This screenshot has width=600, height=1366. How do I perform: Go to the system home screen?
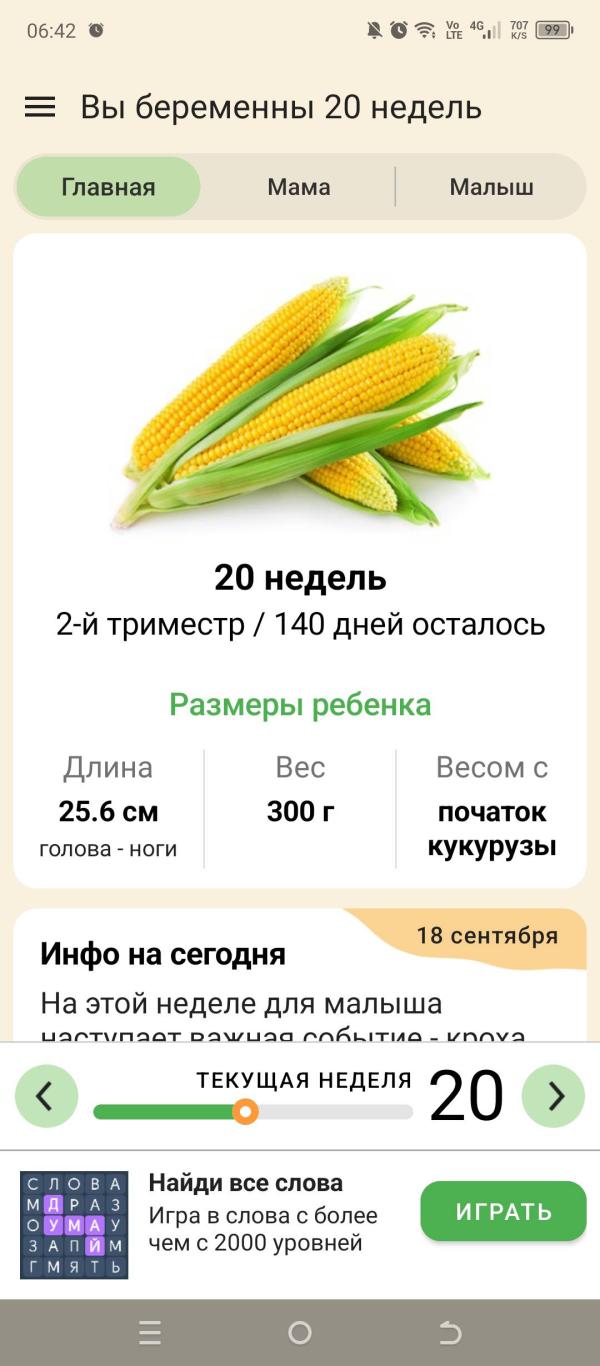click(x=299, y=1333)
